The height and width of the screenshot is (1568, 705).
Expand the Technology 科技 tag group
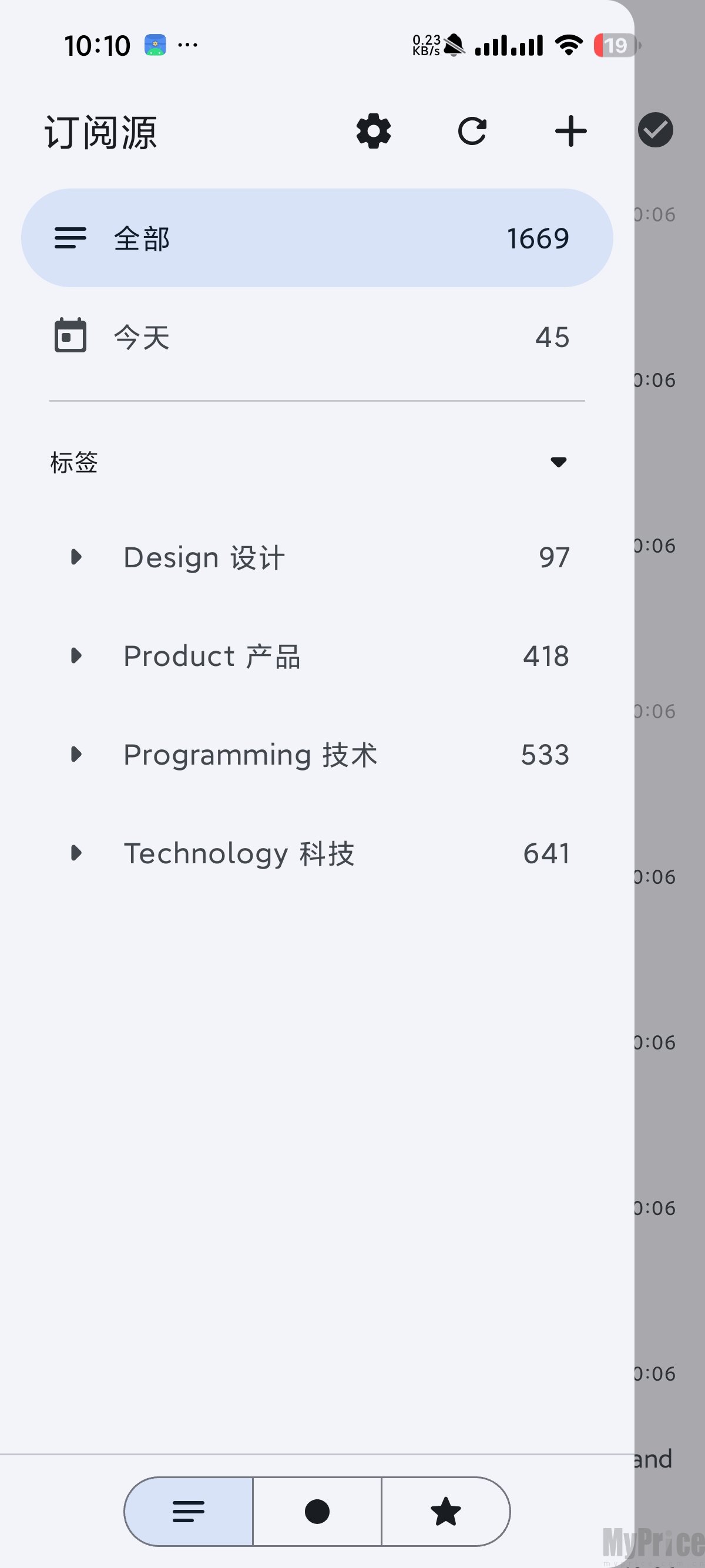(x=78, y=853)
